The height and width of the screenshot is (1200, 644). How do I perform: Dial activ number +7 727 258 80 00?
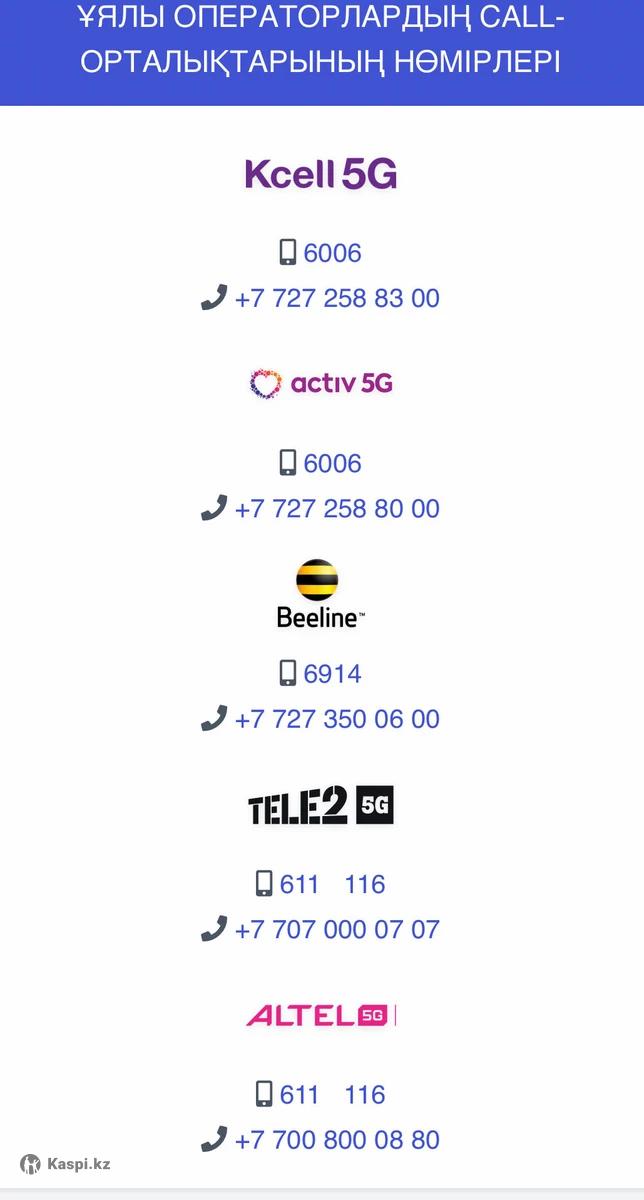point(337,509)
